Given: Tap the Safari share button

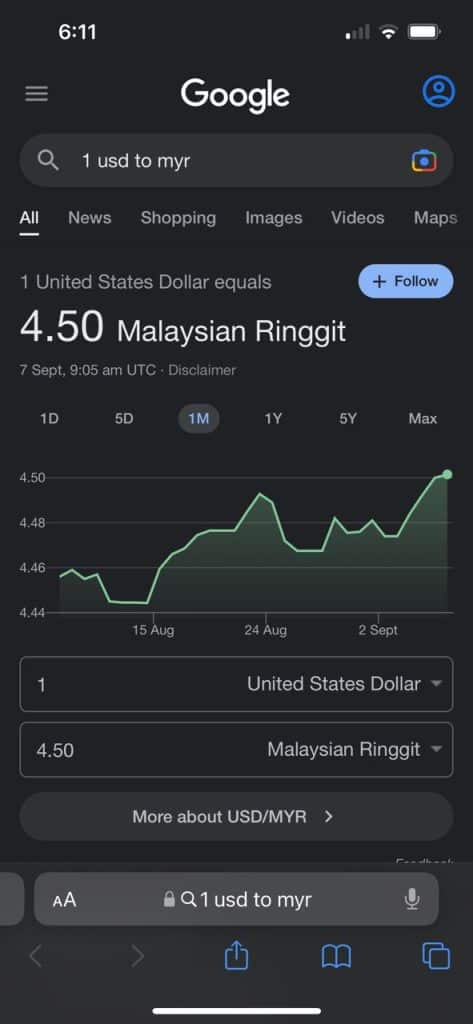Looking at the screenshot, I should tap(236, 956).
